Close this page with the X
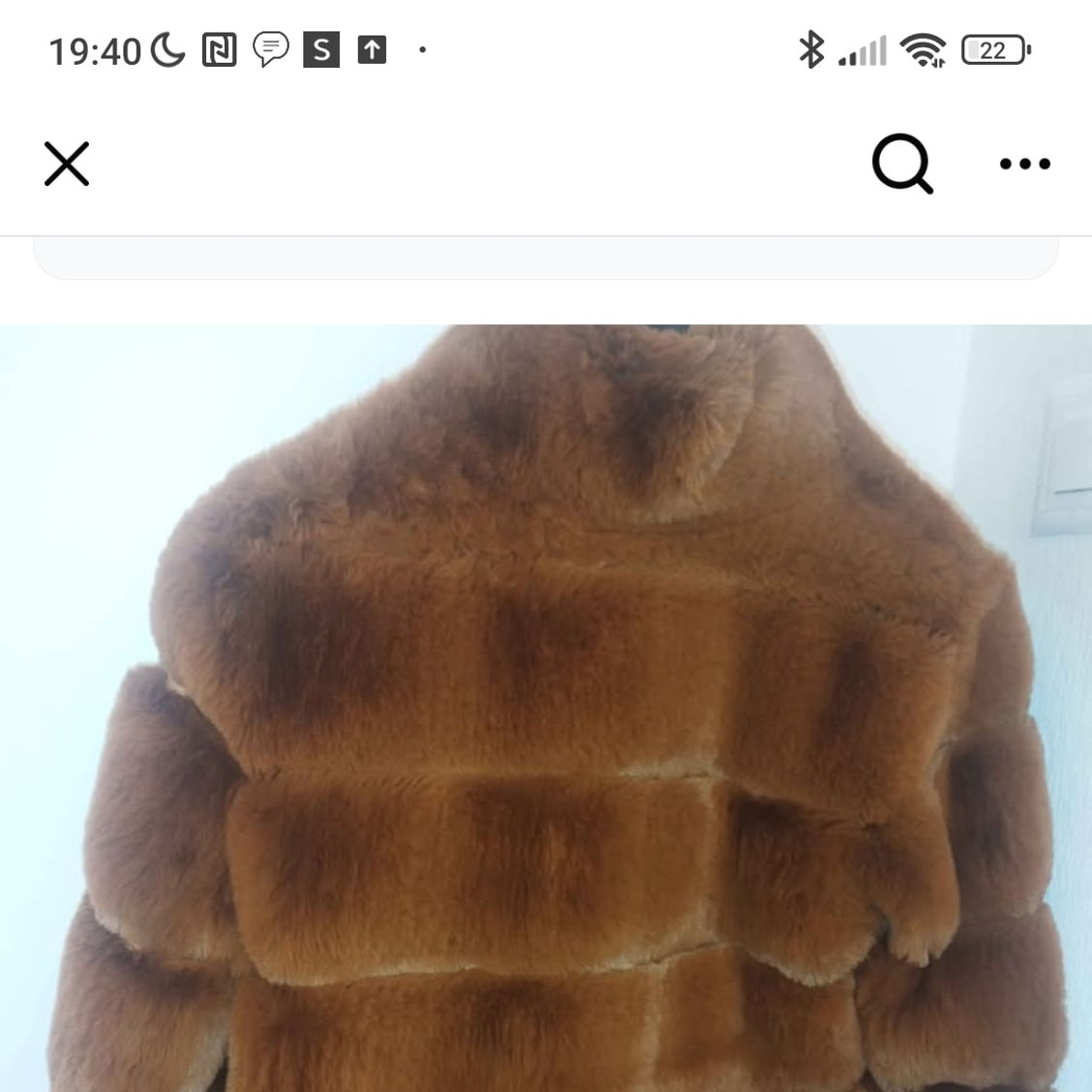This screenshot has height=1092, width=1092. (x=67, y=164)
